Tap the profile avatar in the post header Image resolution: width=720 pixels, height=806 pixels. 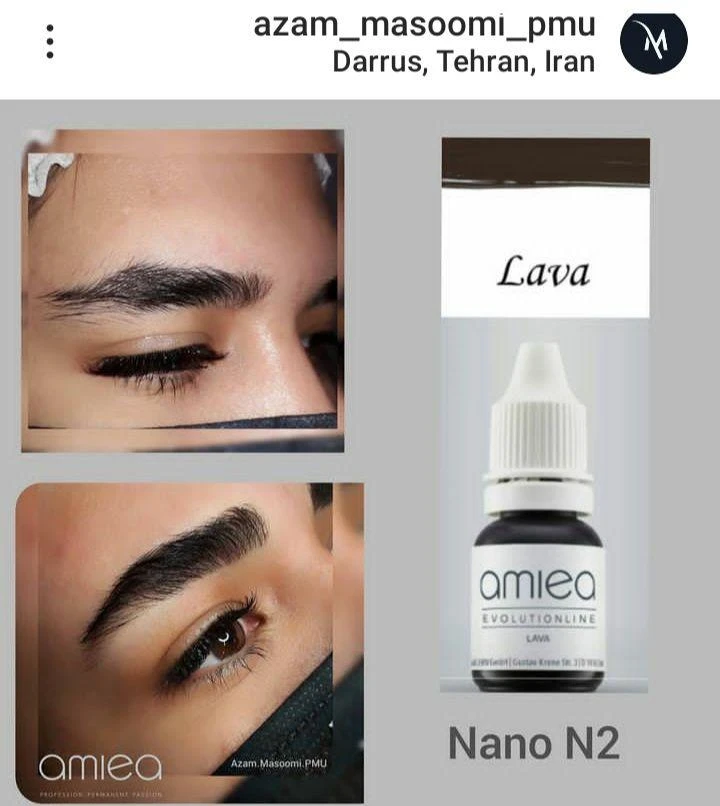654,42
